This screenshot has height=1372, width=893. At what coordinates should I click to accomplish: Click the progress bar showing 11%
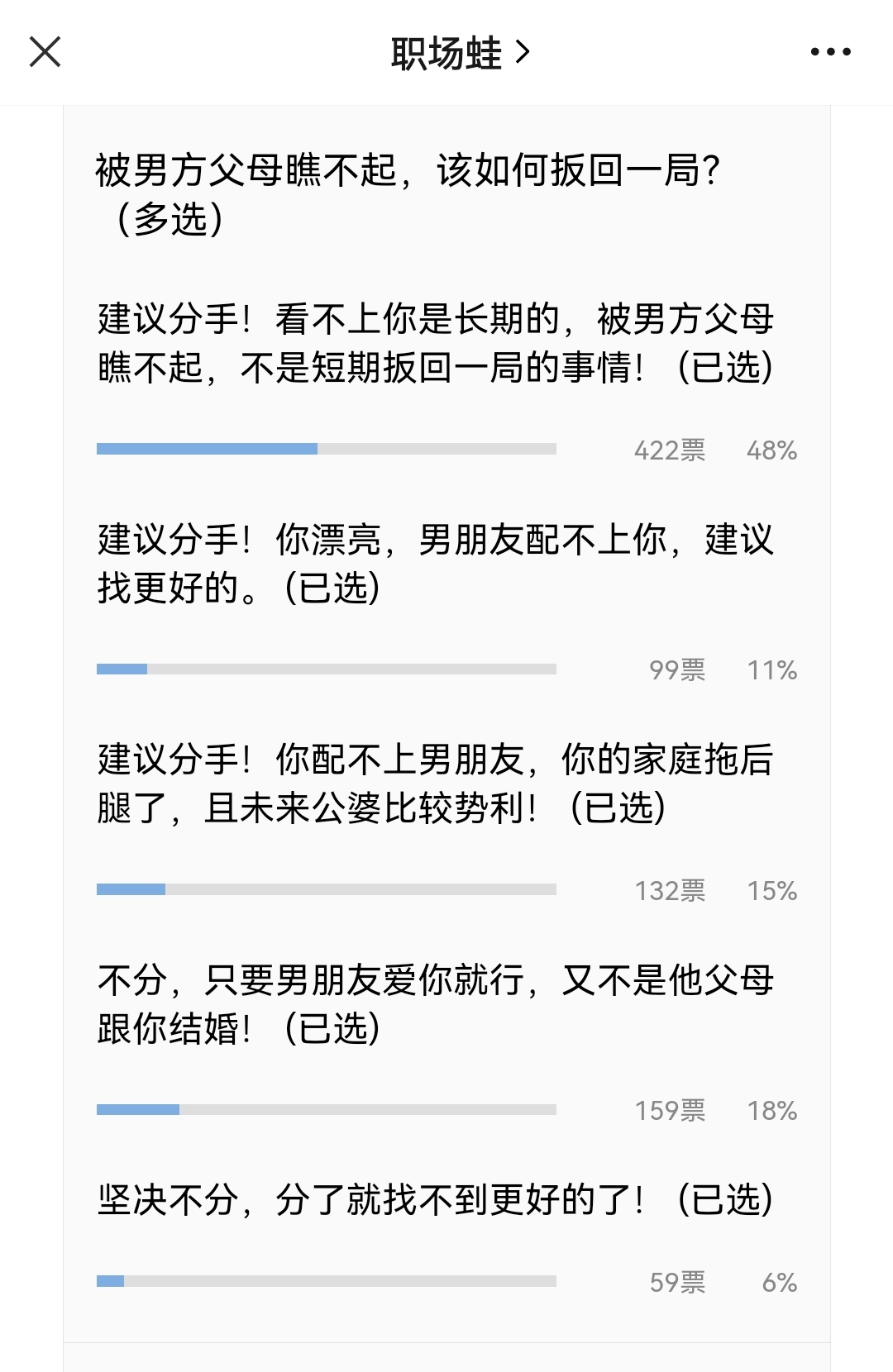click(327, 670)
